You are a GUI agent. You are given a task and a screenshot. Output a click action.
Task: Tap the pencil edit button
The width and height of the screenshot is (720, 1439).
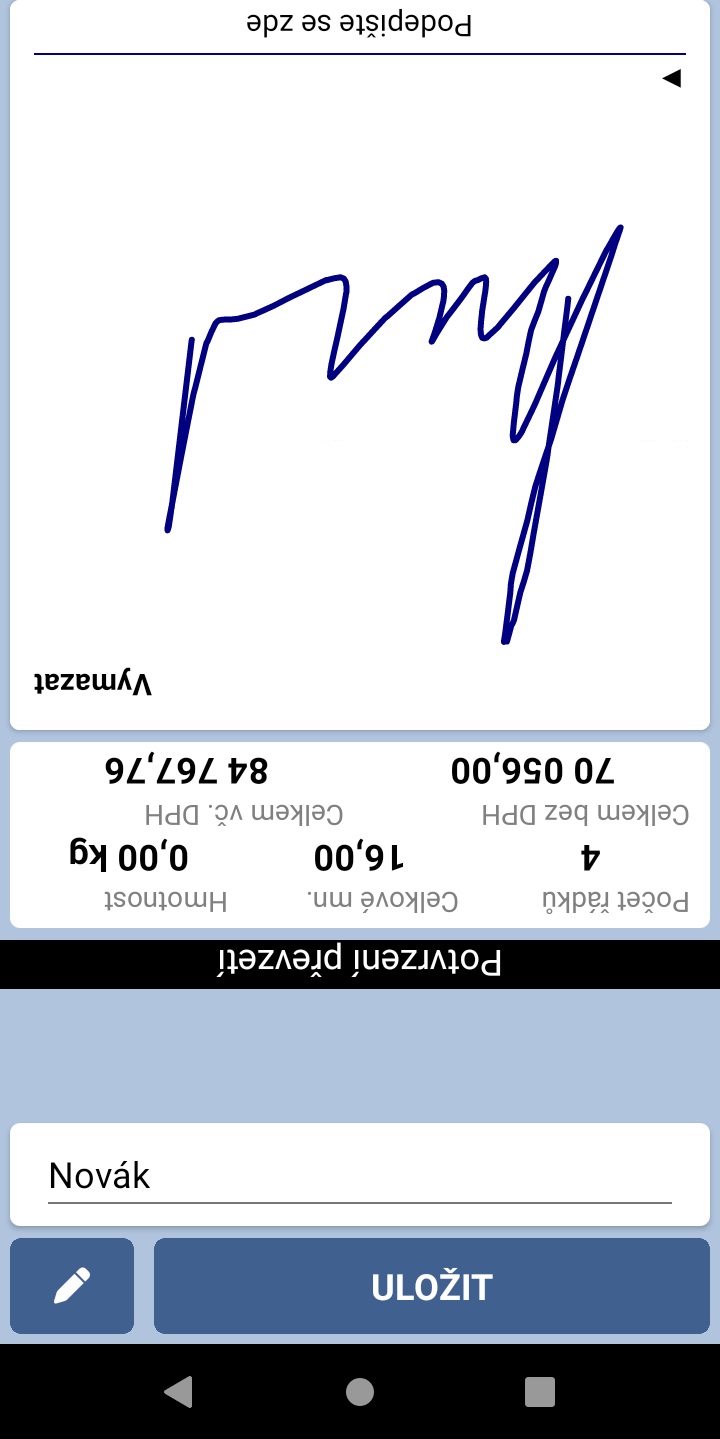coord(72,1286)
